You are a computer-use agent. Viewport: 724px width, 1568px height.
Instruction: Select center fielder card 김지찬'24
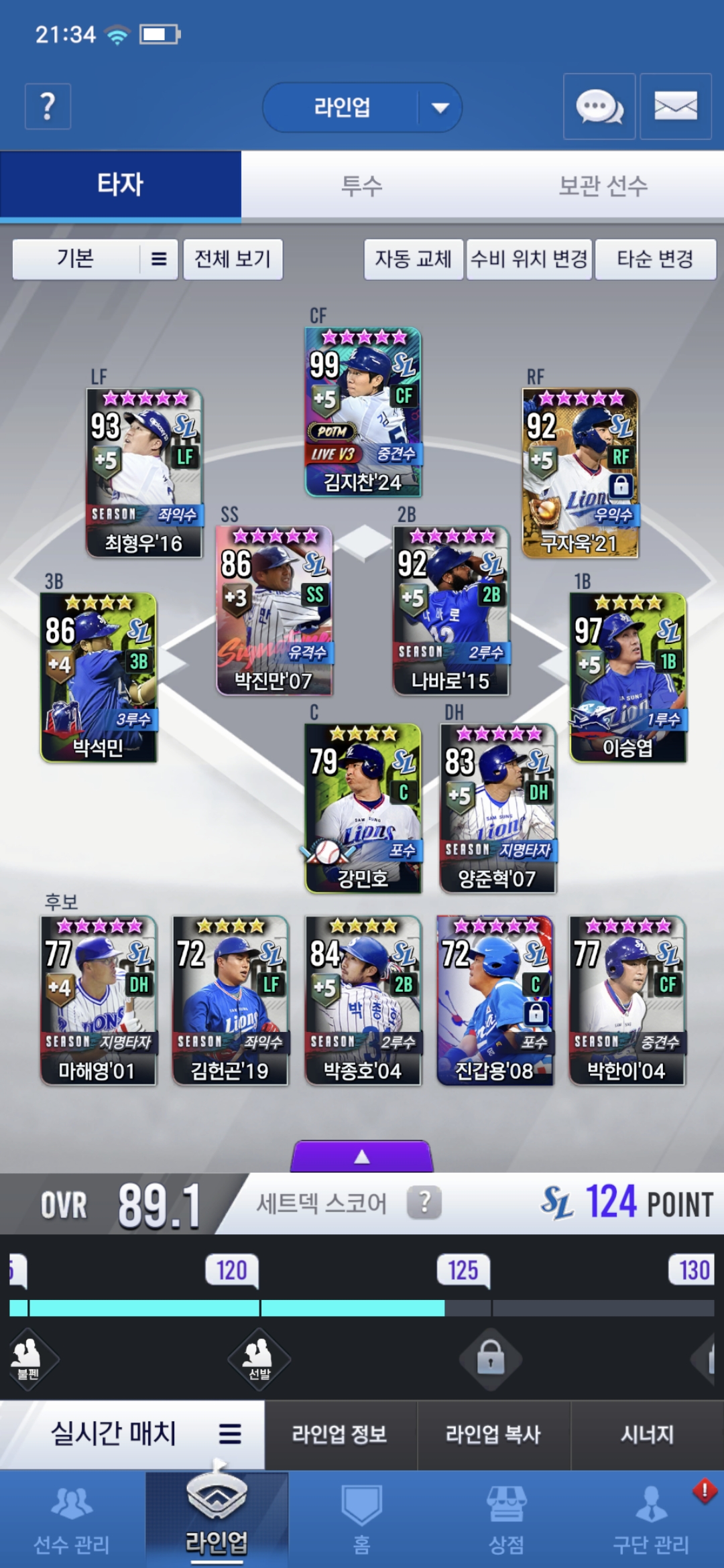pos(363,412)
